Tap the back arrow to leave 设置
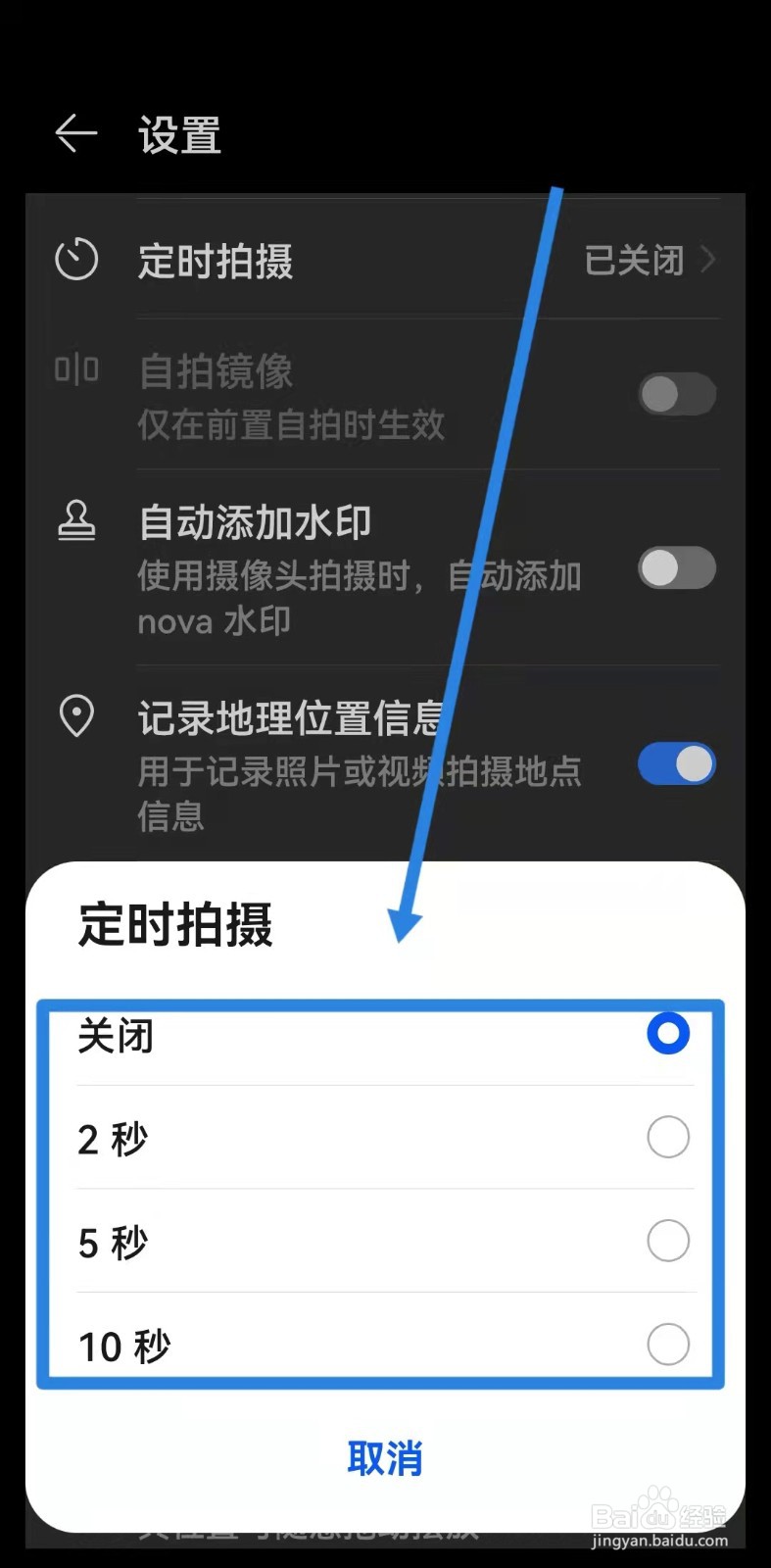Viewport: 771px width, 1568px height. tap(74, 134)
